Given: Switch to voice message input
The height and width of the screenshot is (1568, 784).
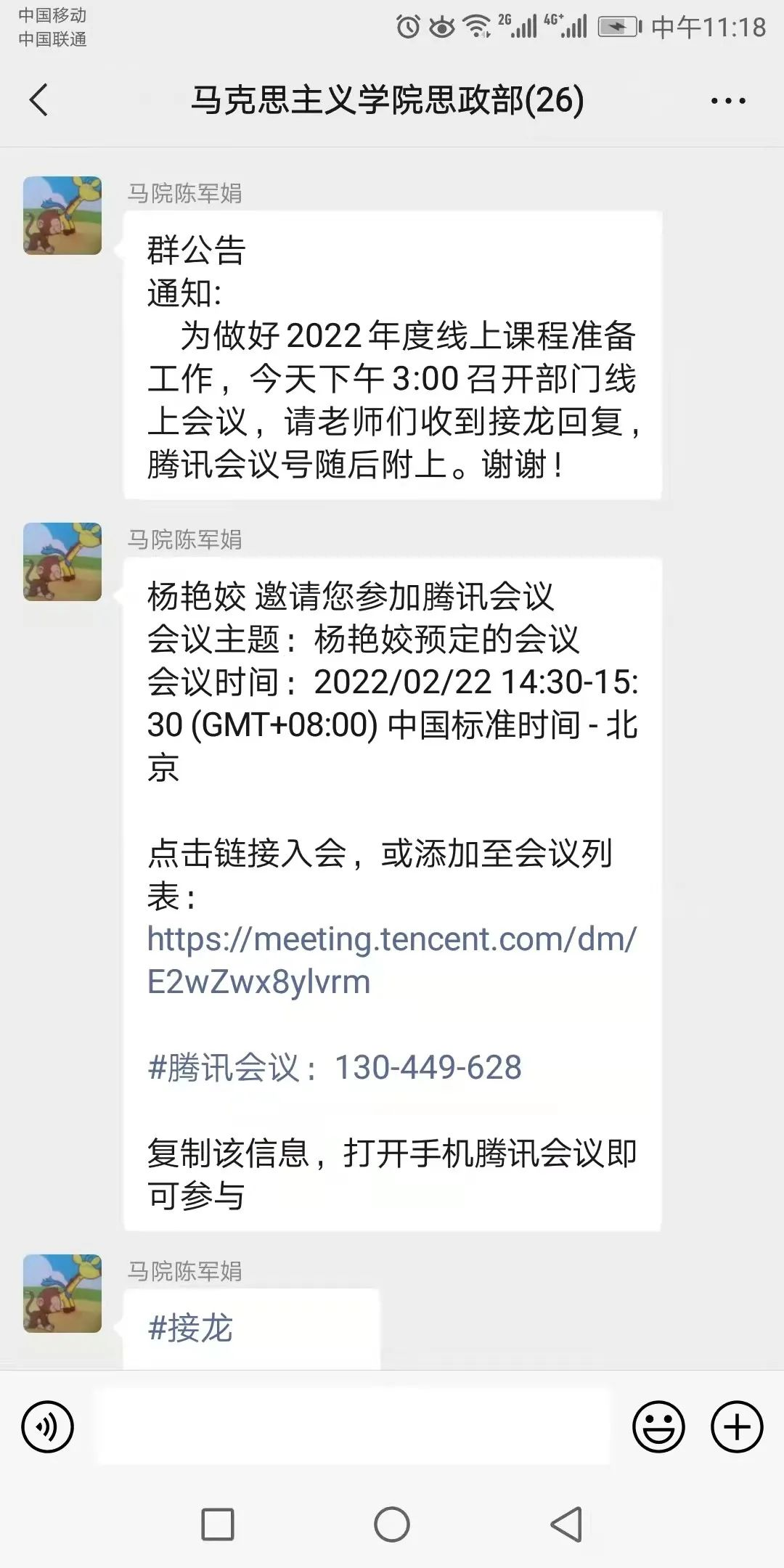Looking at the screenshot, I should point(48,1427).
